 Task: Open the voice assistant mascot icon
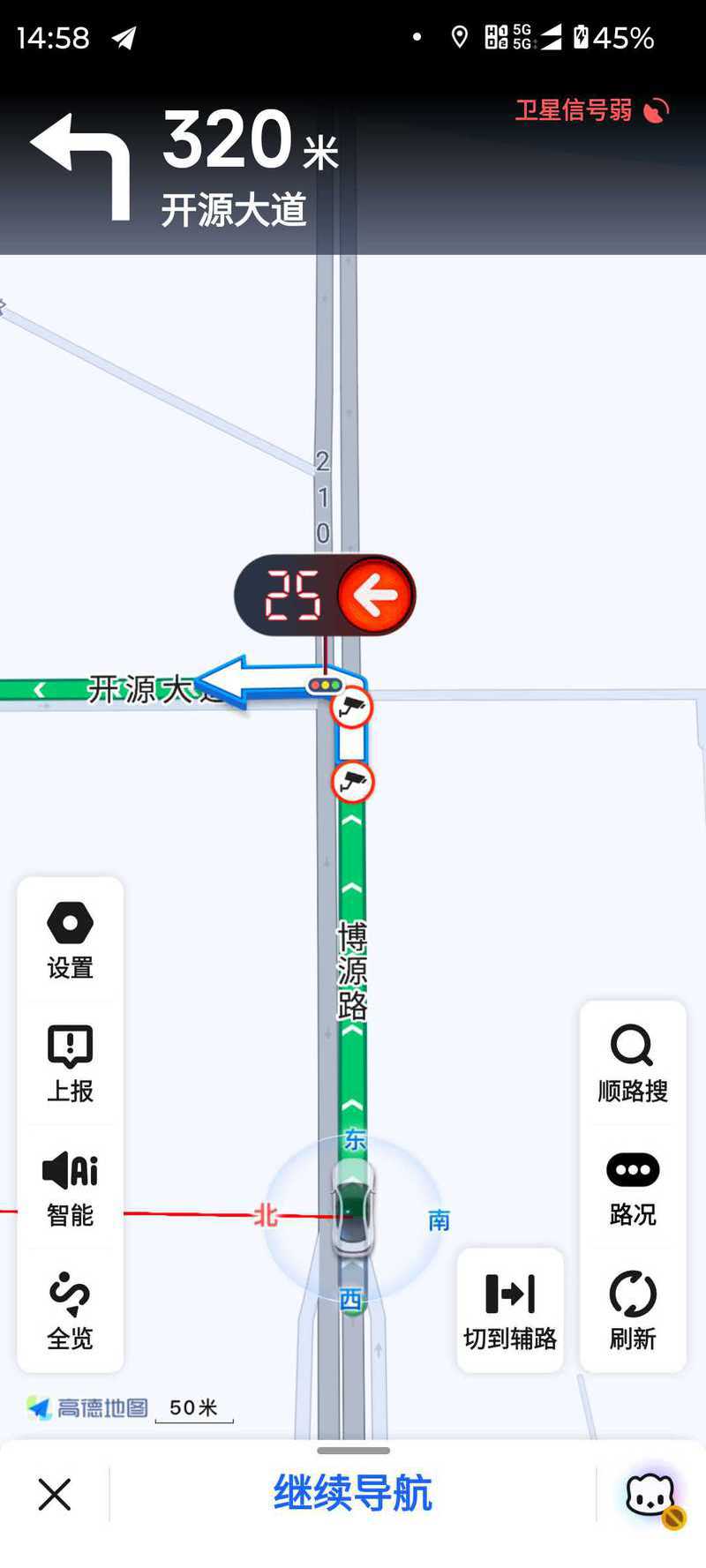tap(653, 1495)
